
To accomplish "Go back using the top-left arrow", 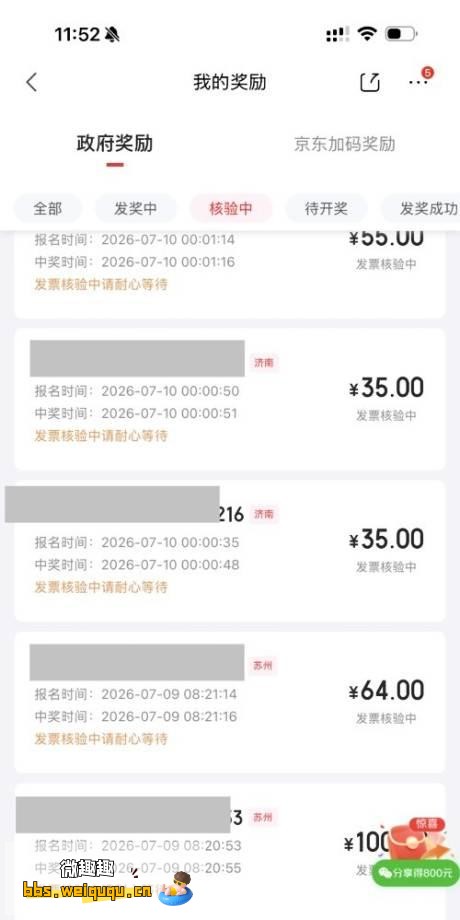I will pyautogui.click(x=32, y=82).
